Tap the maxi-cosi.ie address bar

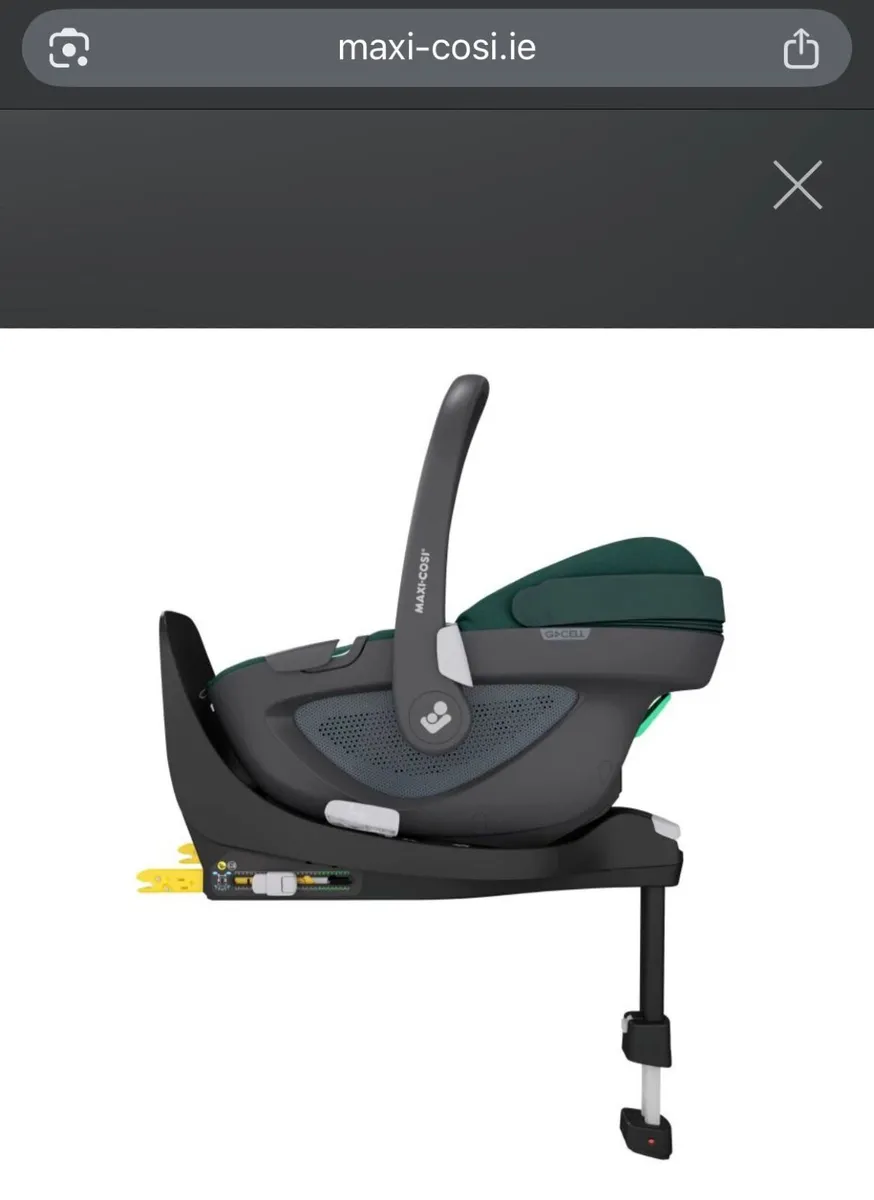tap(437, 47)
